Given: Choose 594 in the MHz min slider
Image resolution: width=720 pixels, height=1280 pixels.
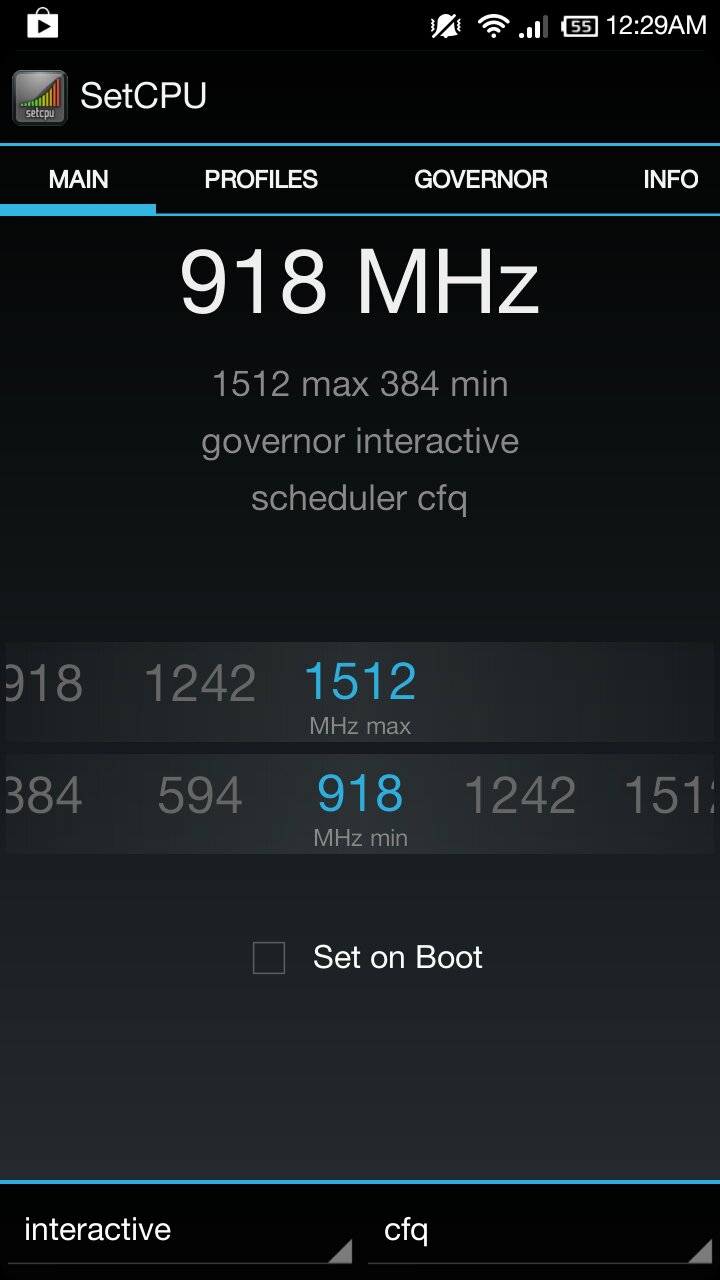Looking at the screenshot, I should pos(200,796).
